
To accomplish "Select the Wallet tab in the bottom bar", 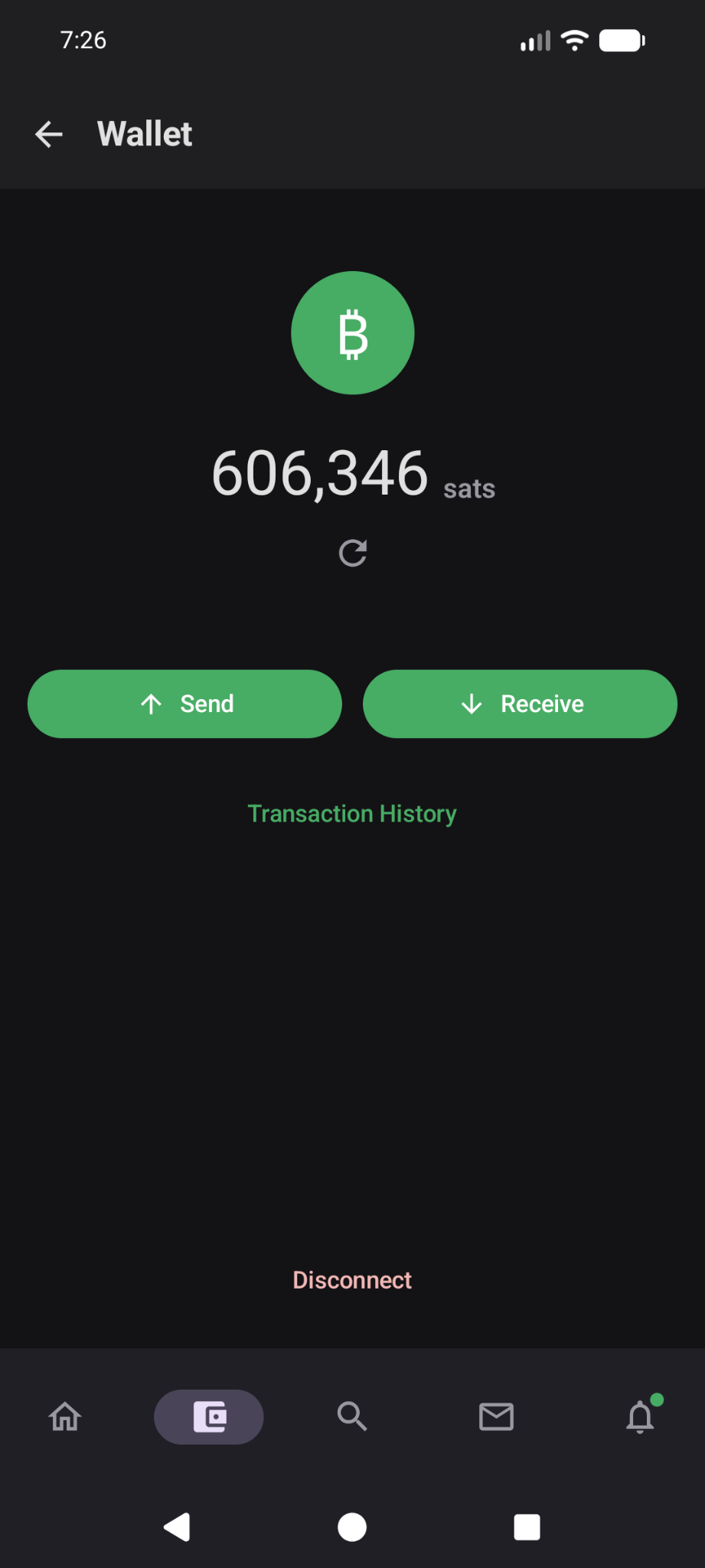I will pos(209,1416).
